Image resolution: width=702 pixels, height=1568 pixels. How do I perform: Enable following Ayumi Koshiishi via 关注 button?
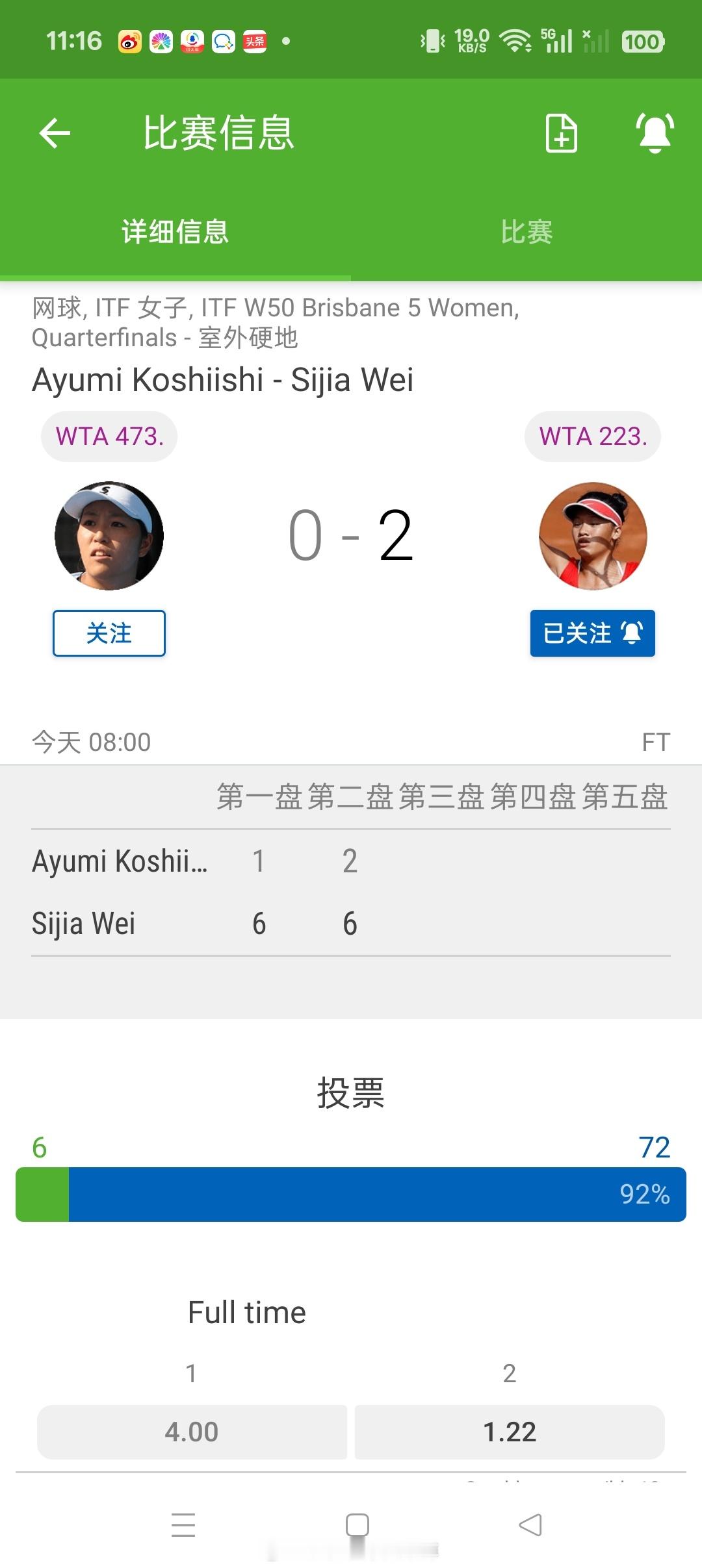coord(109,633)
